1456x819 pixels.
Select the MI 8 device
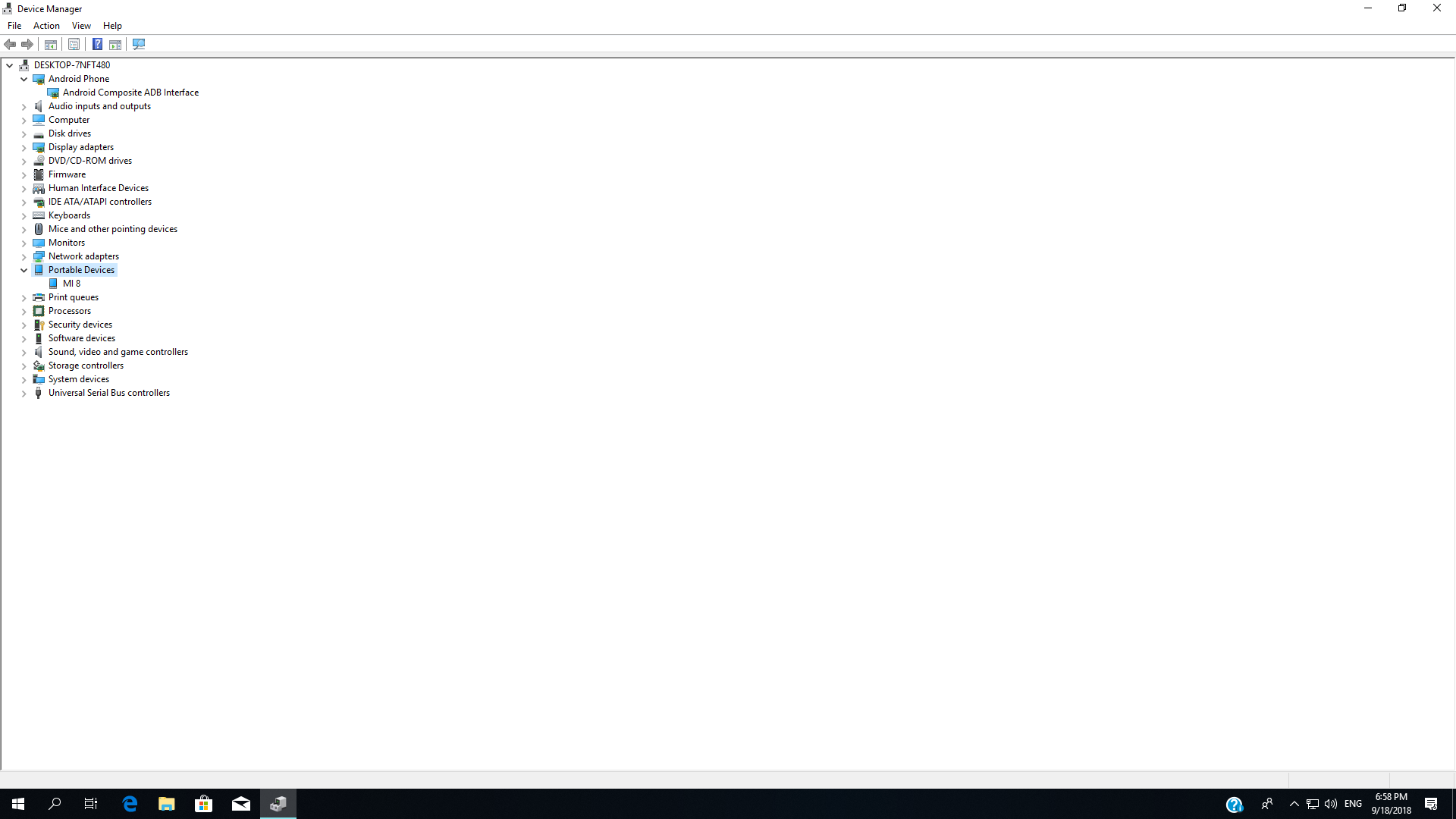[x=71, y=284]
